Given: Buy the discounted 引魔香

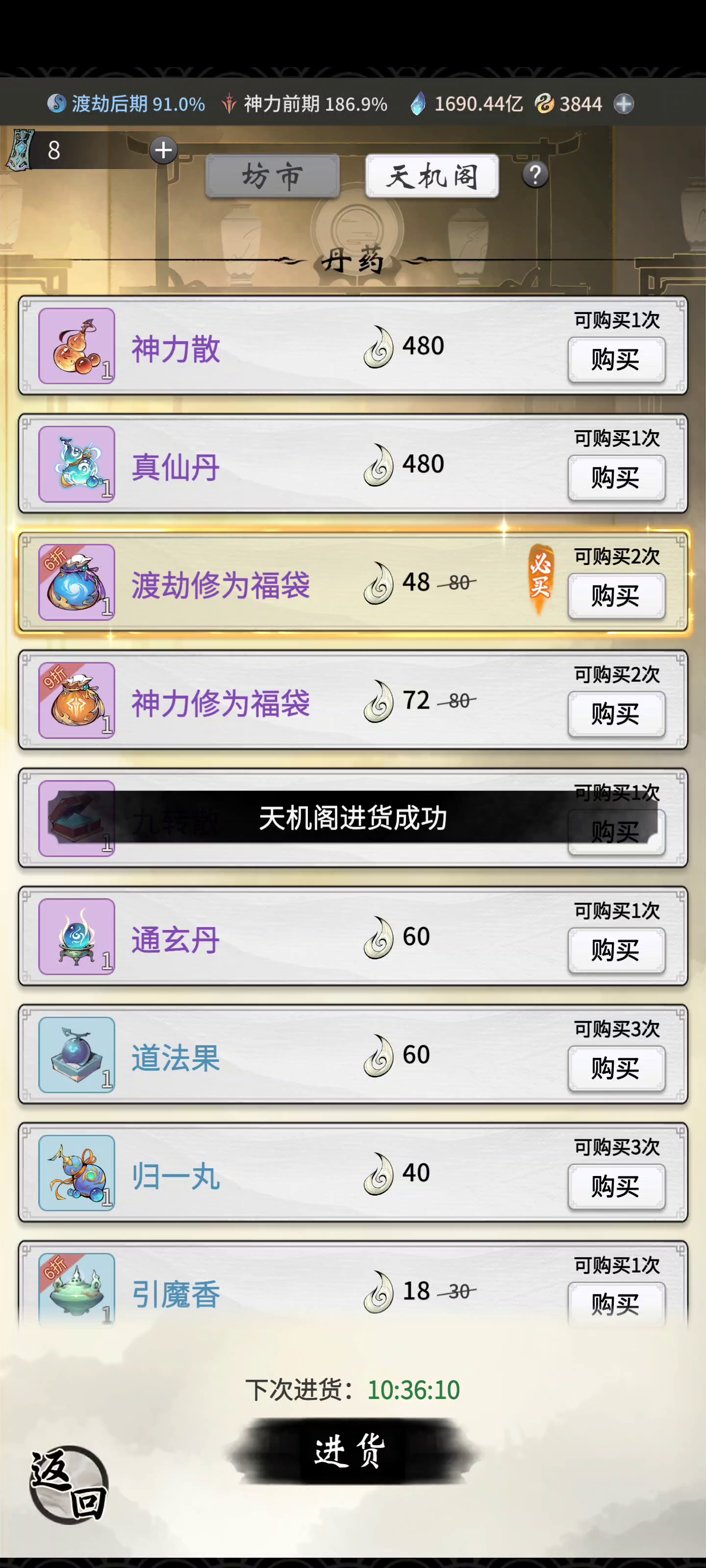Looking at the screenshot, I should click(x=616, y=1303).
